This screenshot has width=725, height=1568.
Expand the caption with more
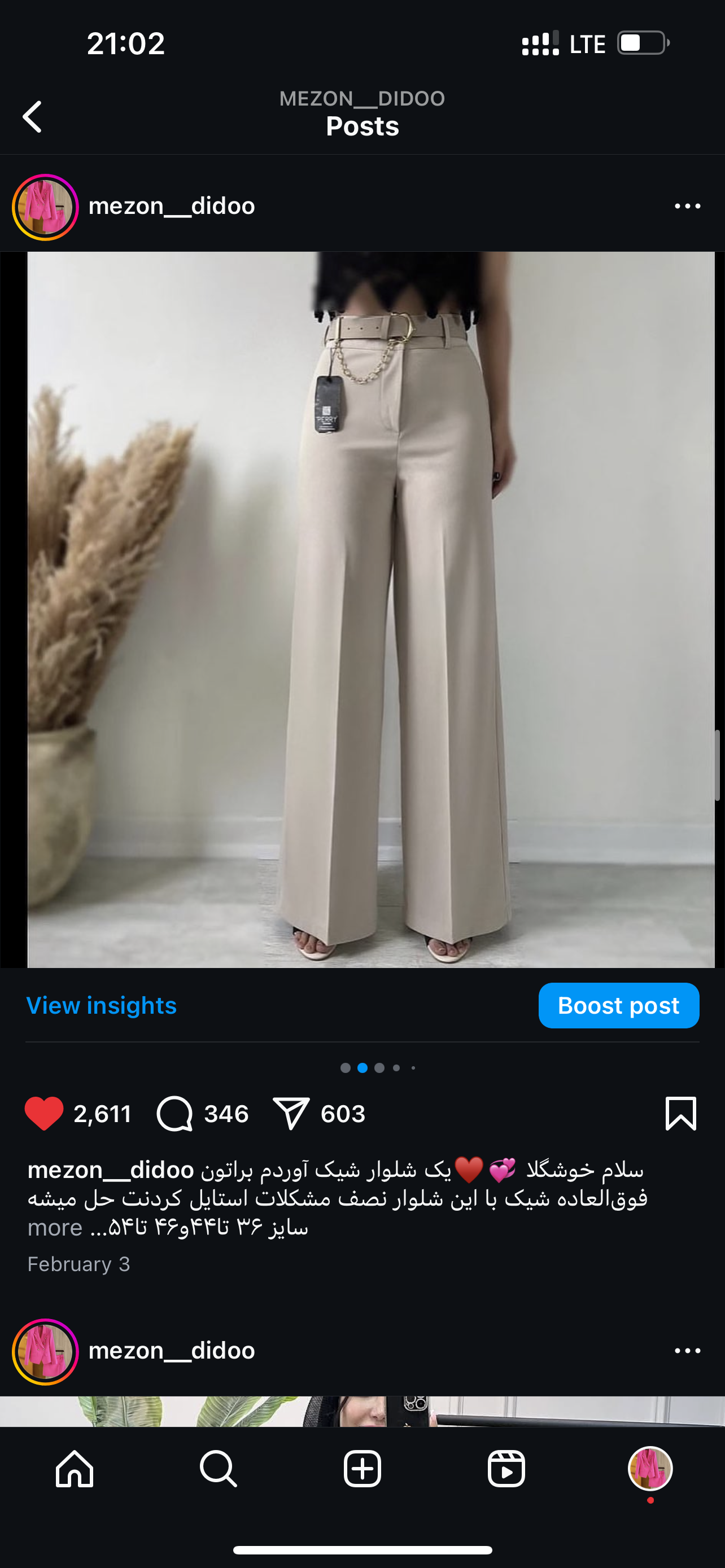[x=55, y=1228]
